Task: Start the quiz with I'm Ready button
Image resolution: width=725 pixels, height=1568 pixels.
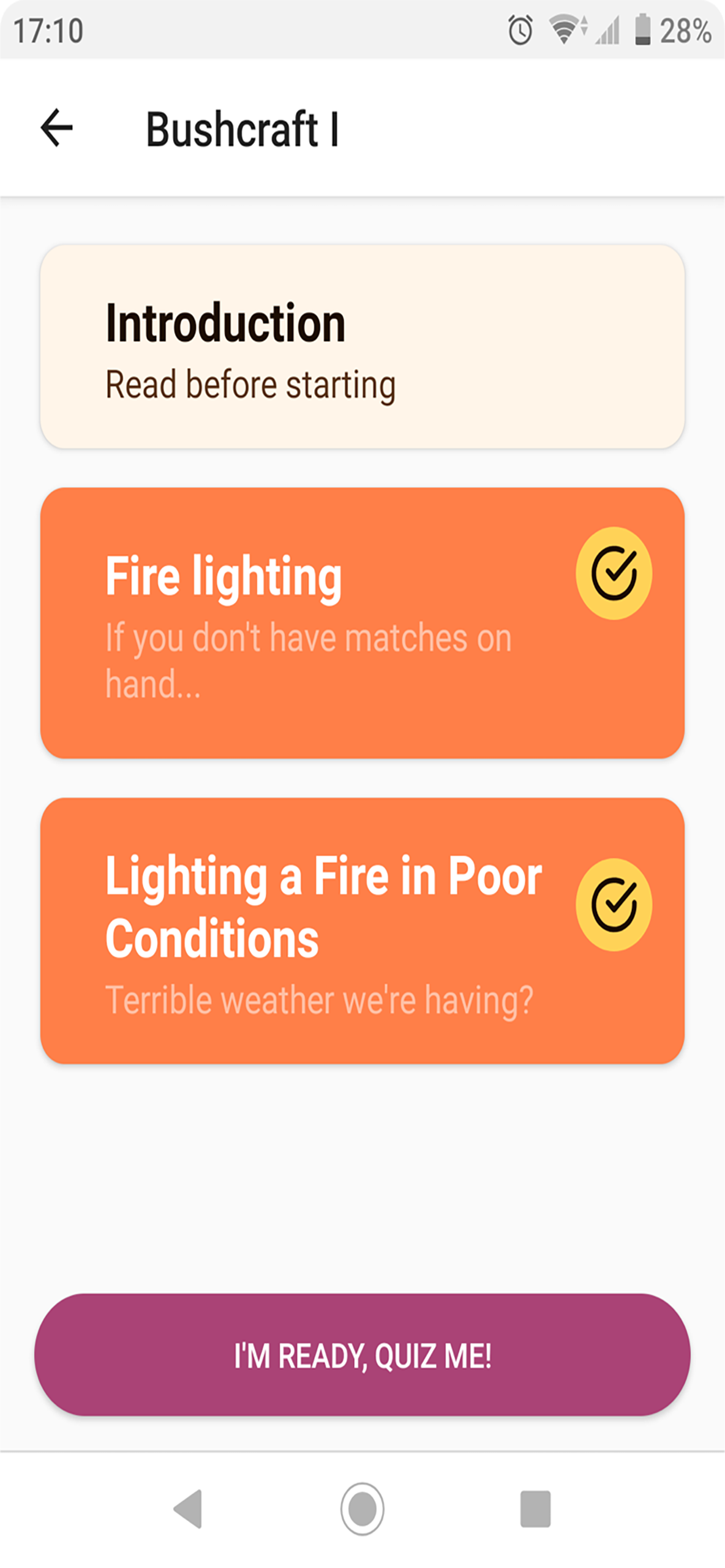Action: tap(362, 1355)
